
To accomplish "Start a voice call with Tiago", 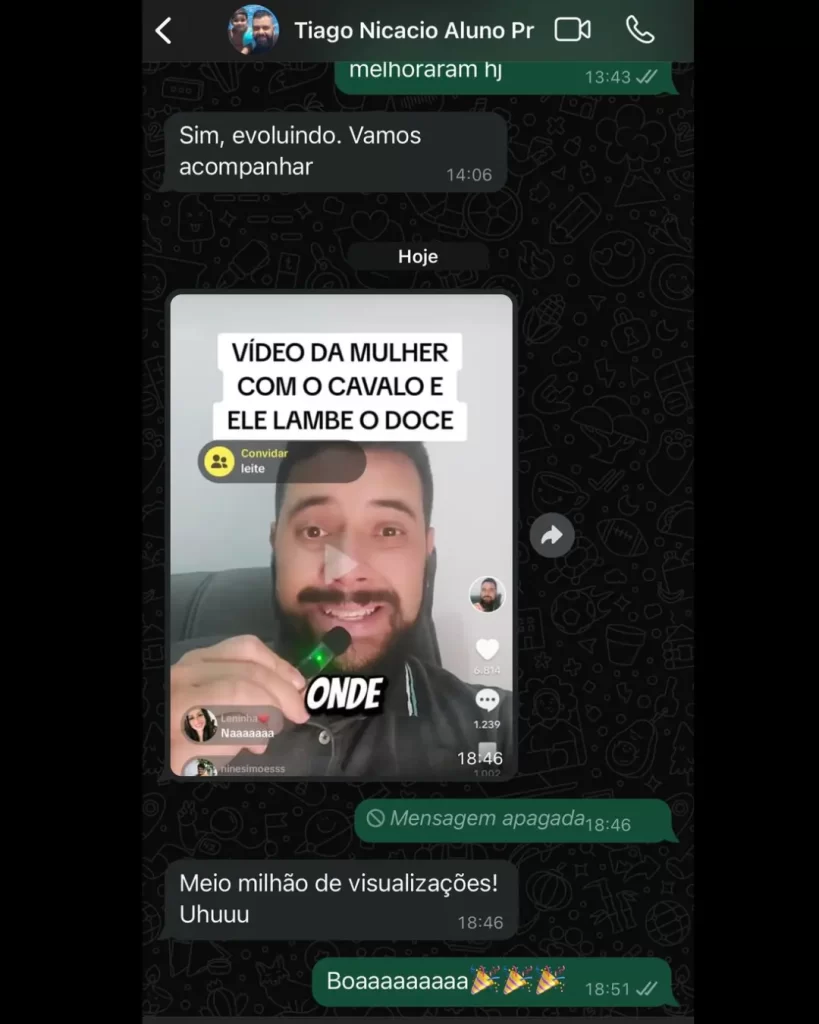I will point(640,30).
